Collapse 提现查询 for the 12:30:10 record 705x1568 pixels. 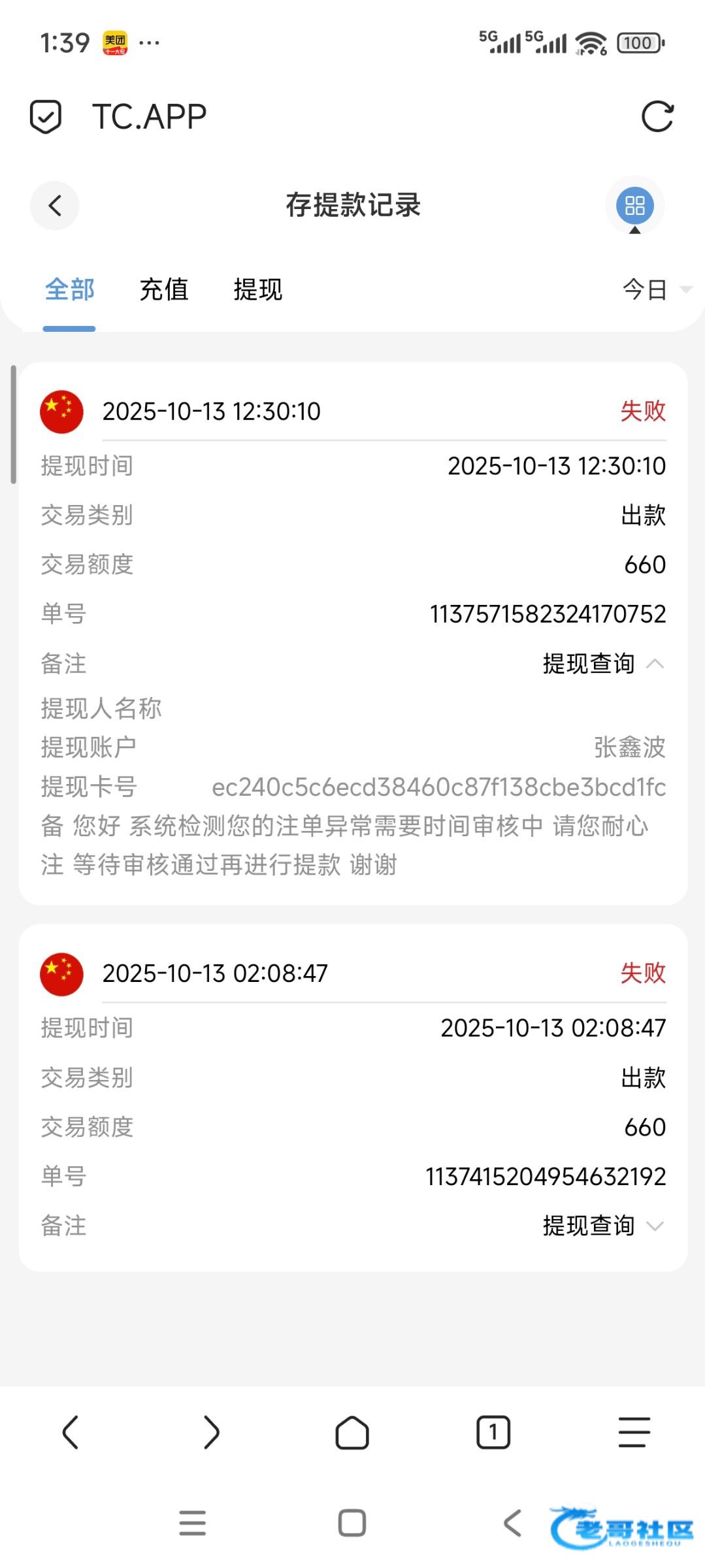(x=602, y=664)
